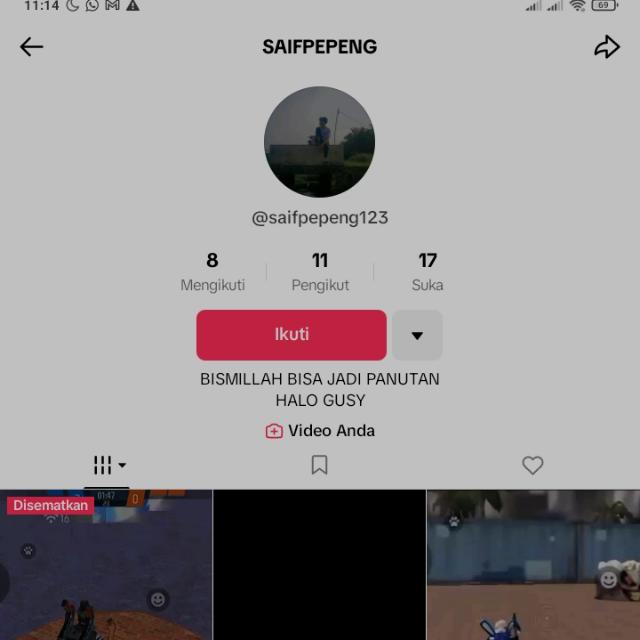Switch to the liked videos tab

[533, 465]
